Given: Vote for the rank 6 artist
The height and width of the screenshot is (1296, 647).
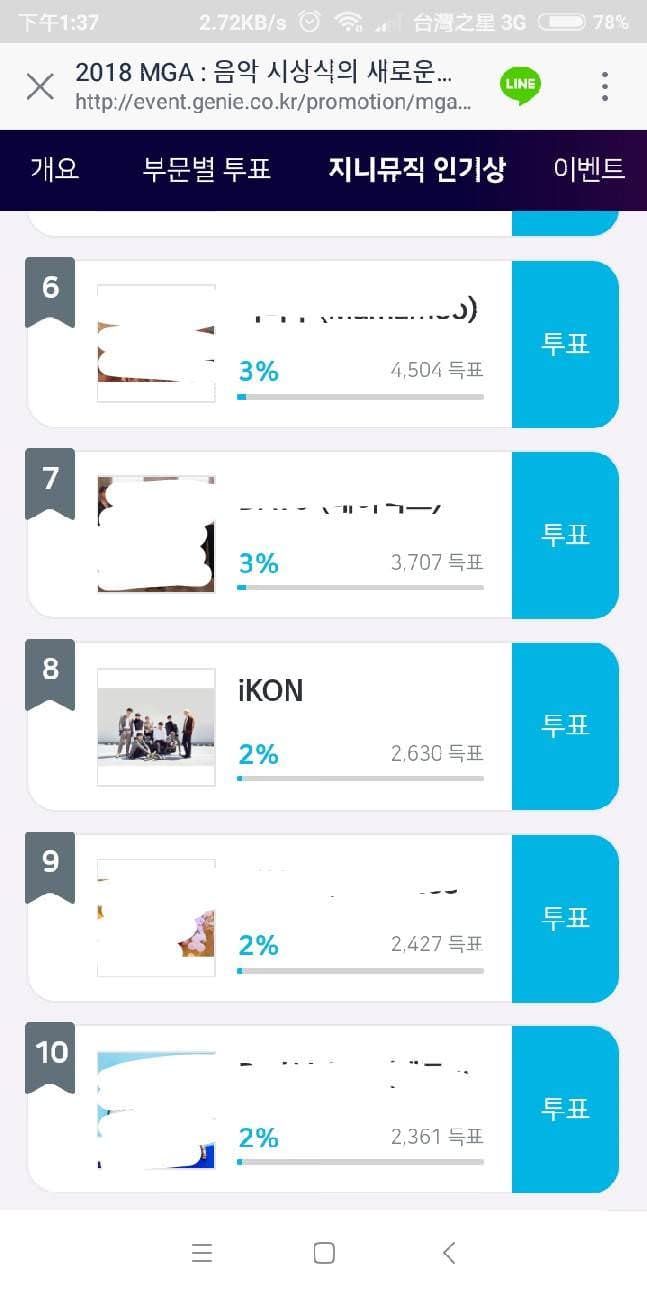Looking at the screenshot, I should (565, 344).
